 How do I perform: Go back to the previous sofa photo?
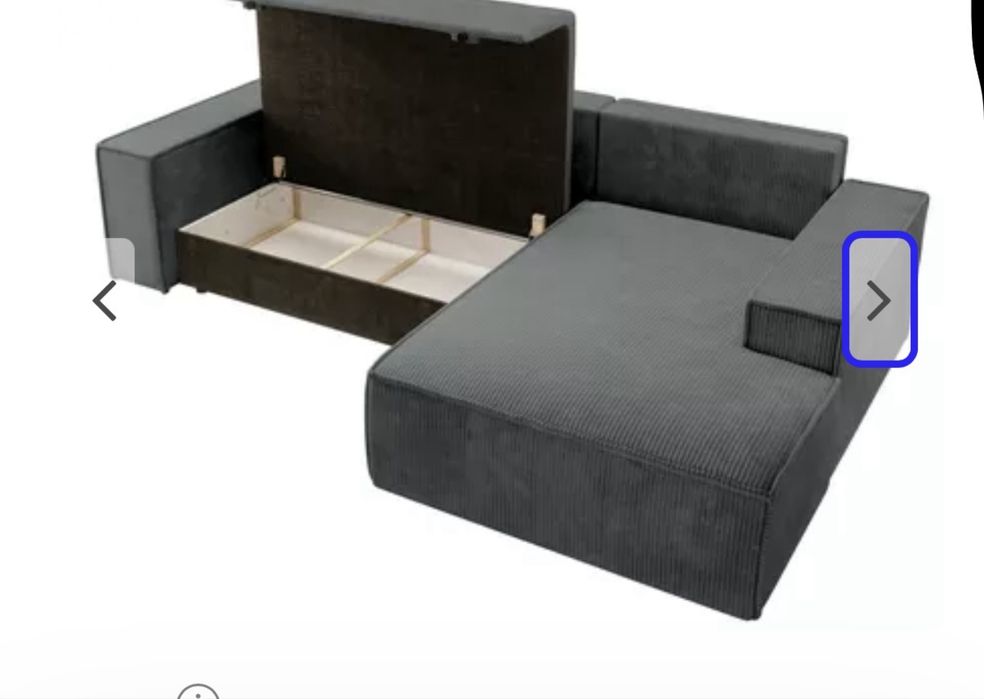[106, 300]
